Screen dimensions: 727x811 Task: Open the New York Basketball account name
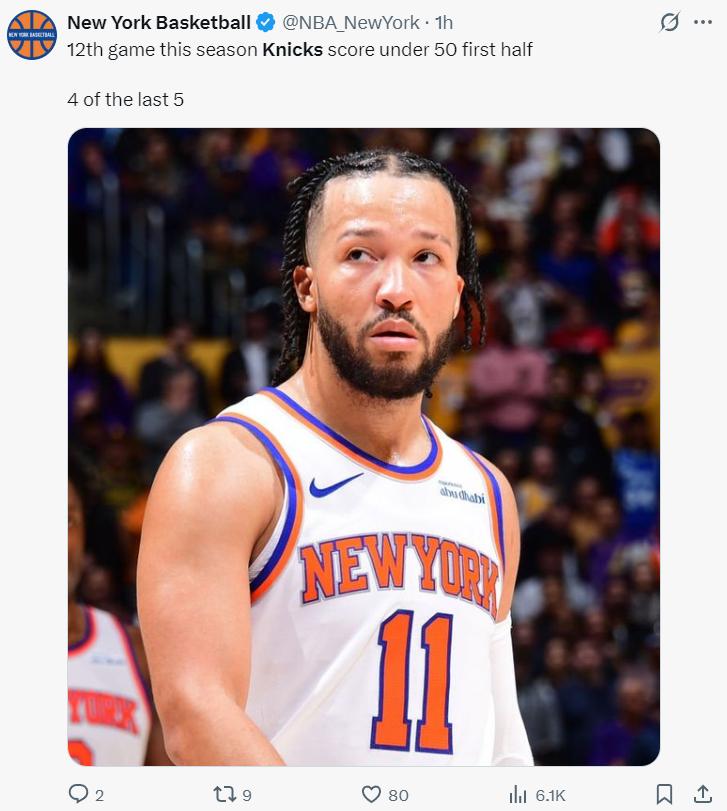click(x=158, y=23)
